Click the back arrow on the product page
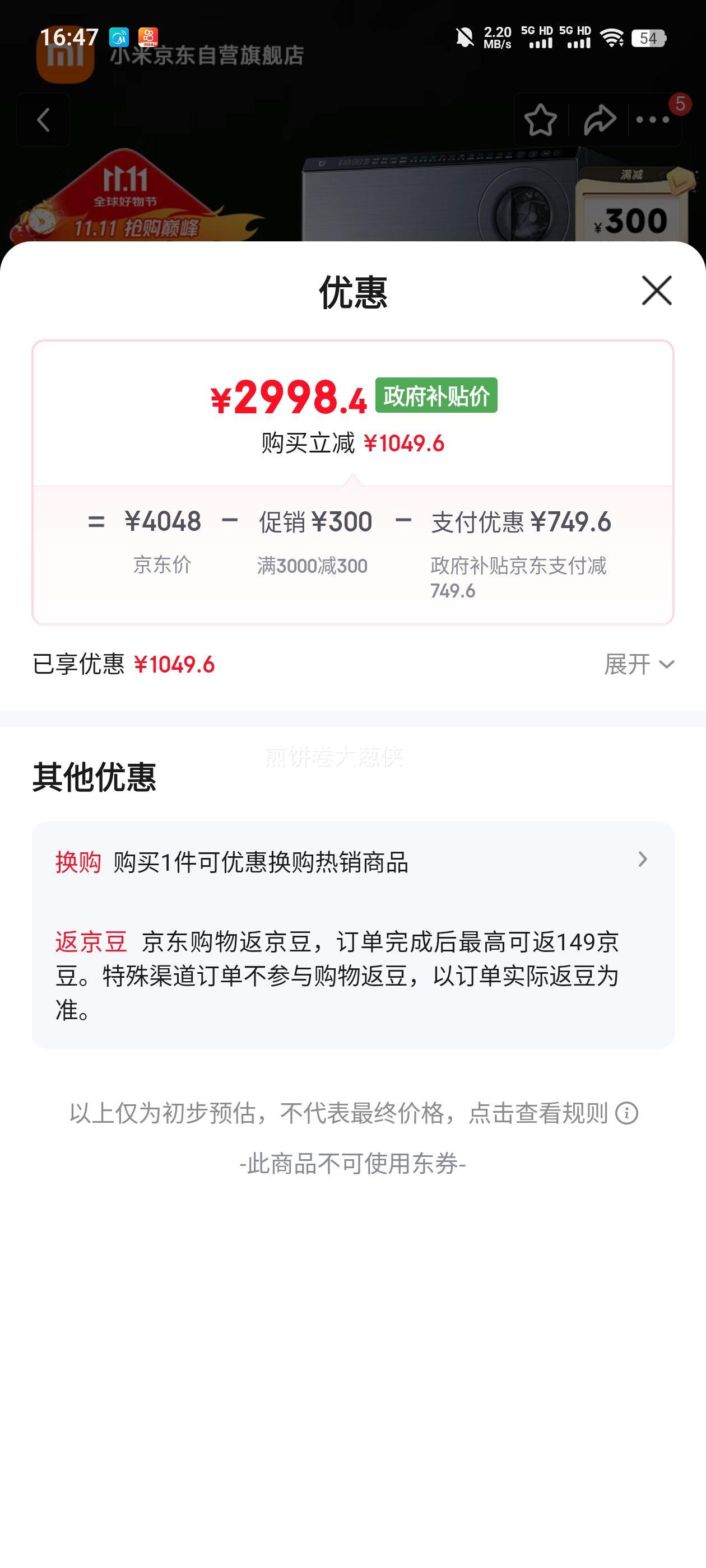The height and width of the screenshot is (1568, 706). click(43, 120)
